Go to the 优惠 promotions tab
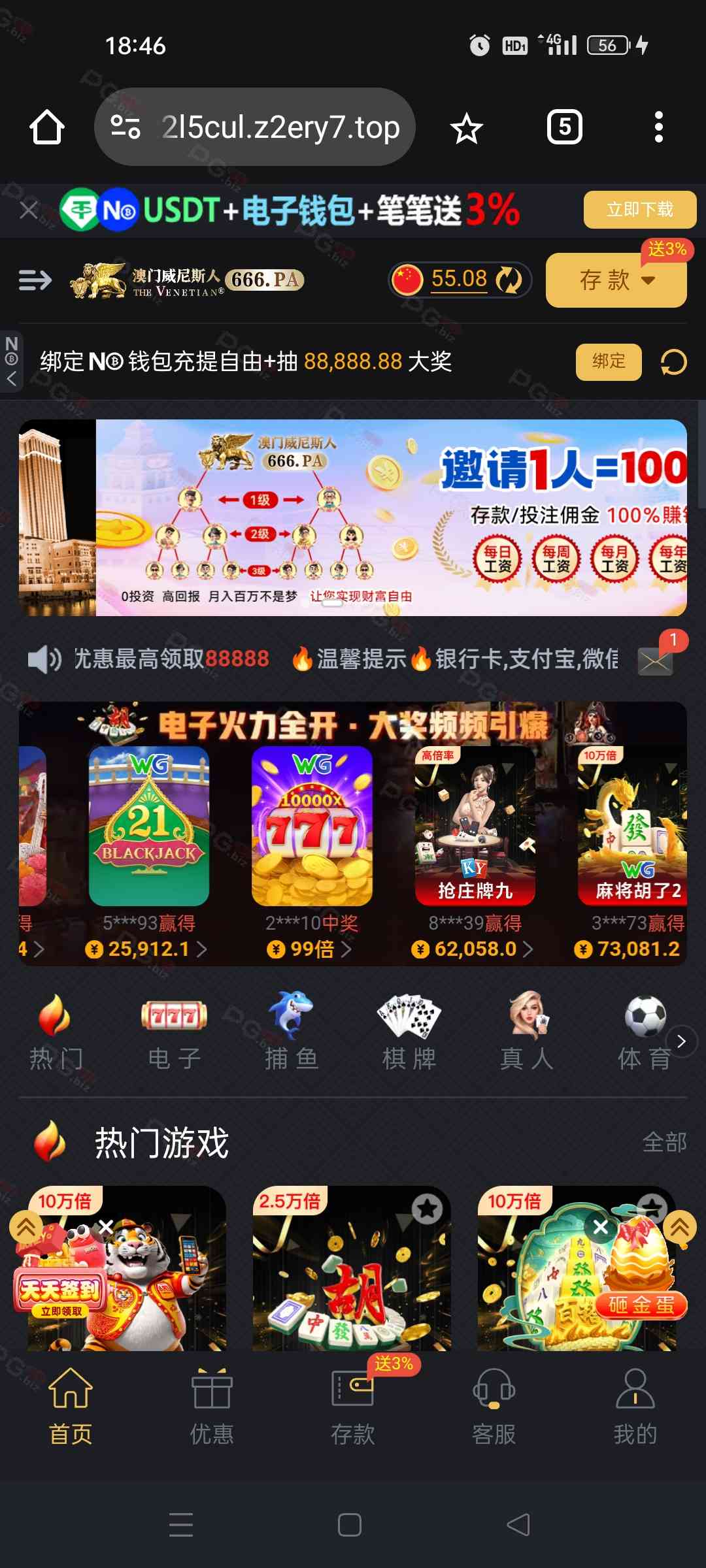706x1568 pixels. [212, 1405]
